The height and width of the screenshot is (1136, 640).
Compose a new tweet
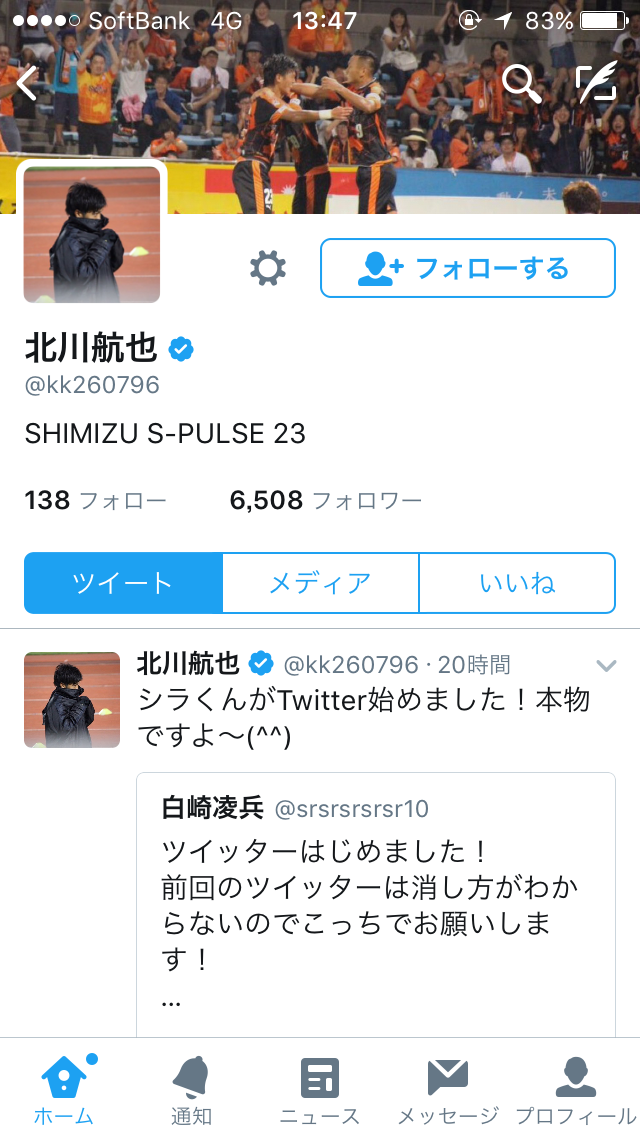tap(596, 83)
